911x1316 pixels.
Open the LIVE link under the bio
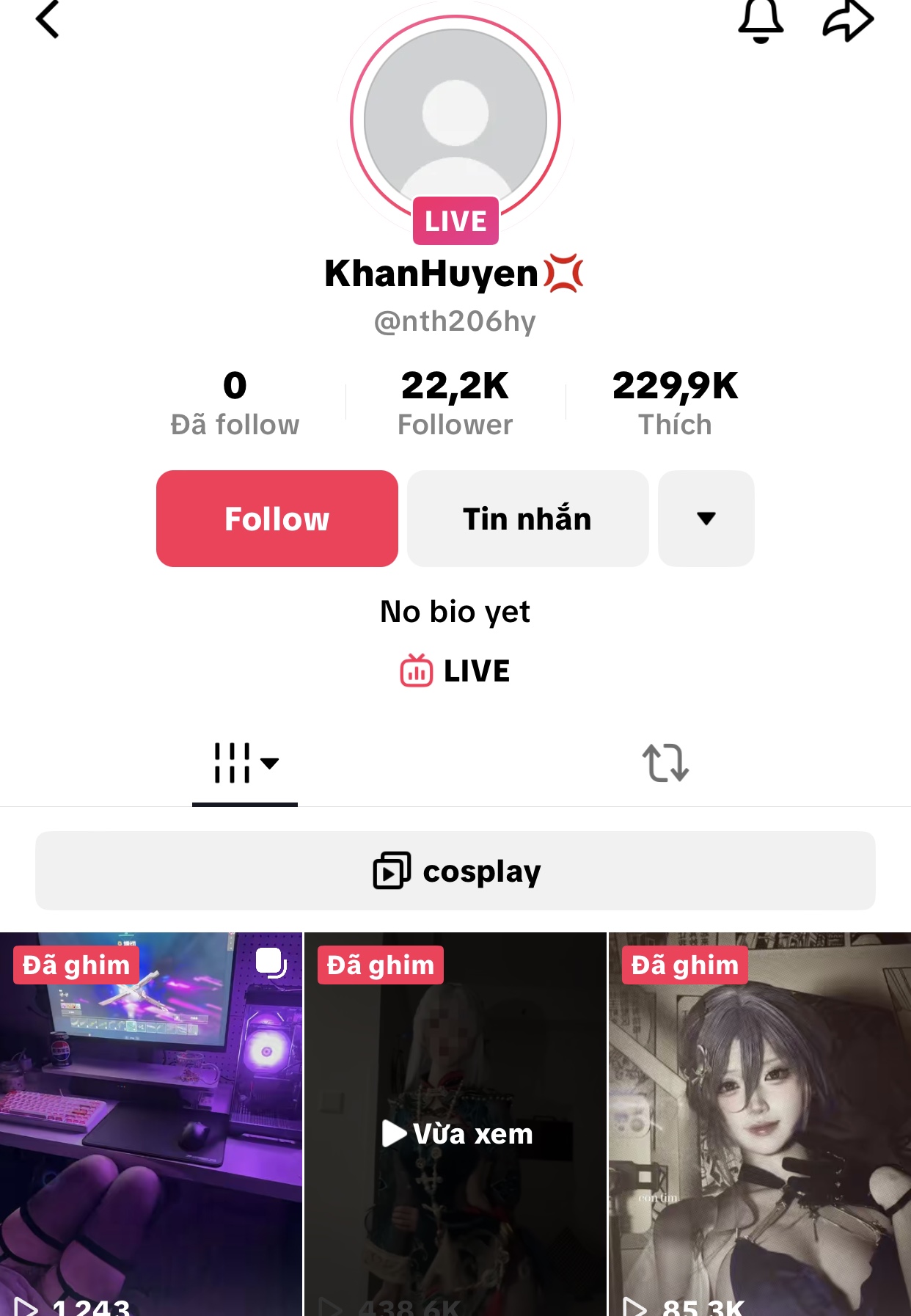tap(455, 671)
